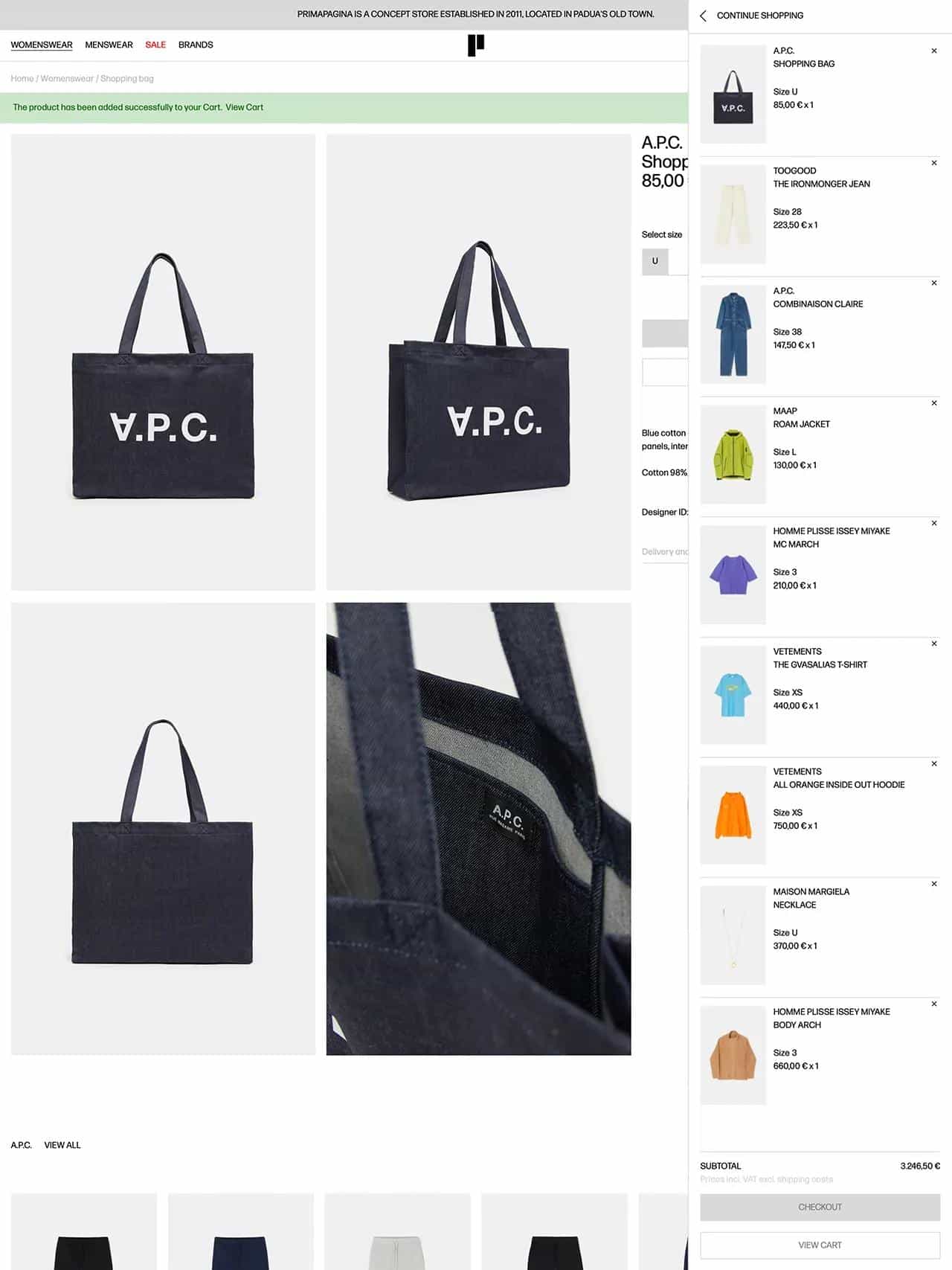The height and width of the screenshot is (1270, 952).
Task: Browse the Brands menu
Action: point(196,45)
